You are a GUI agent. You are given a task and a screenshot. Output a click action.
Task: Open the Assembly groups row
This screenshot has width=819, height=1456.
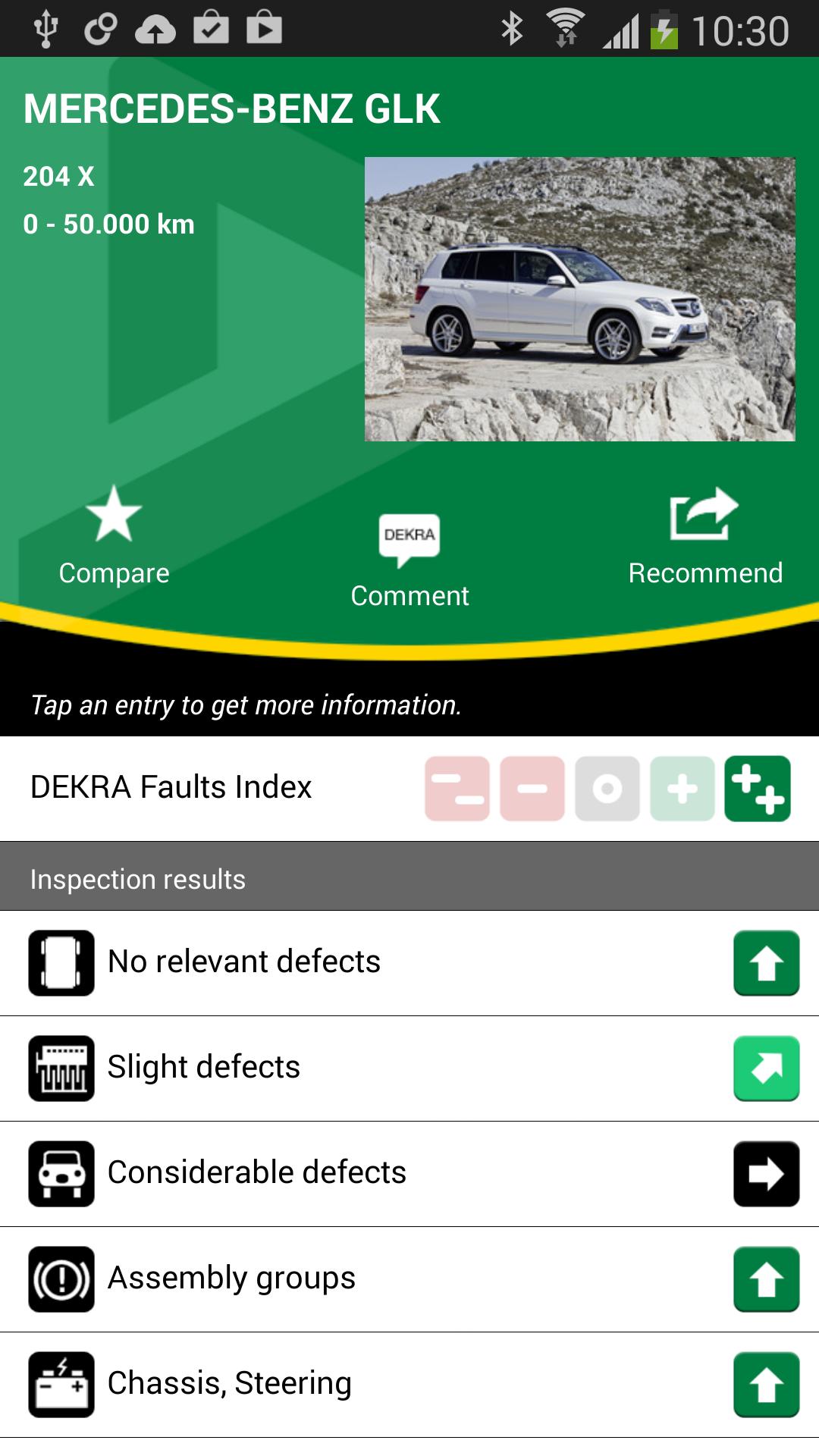coord(409,1279)
